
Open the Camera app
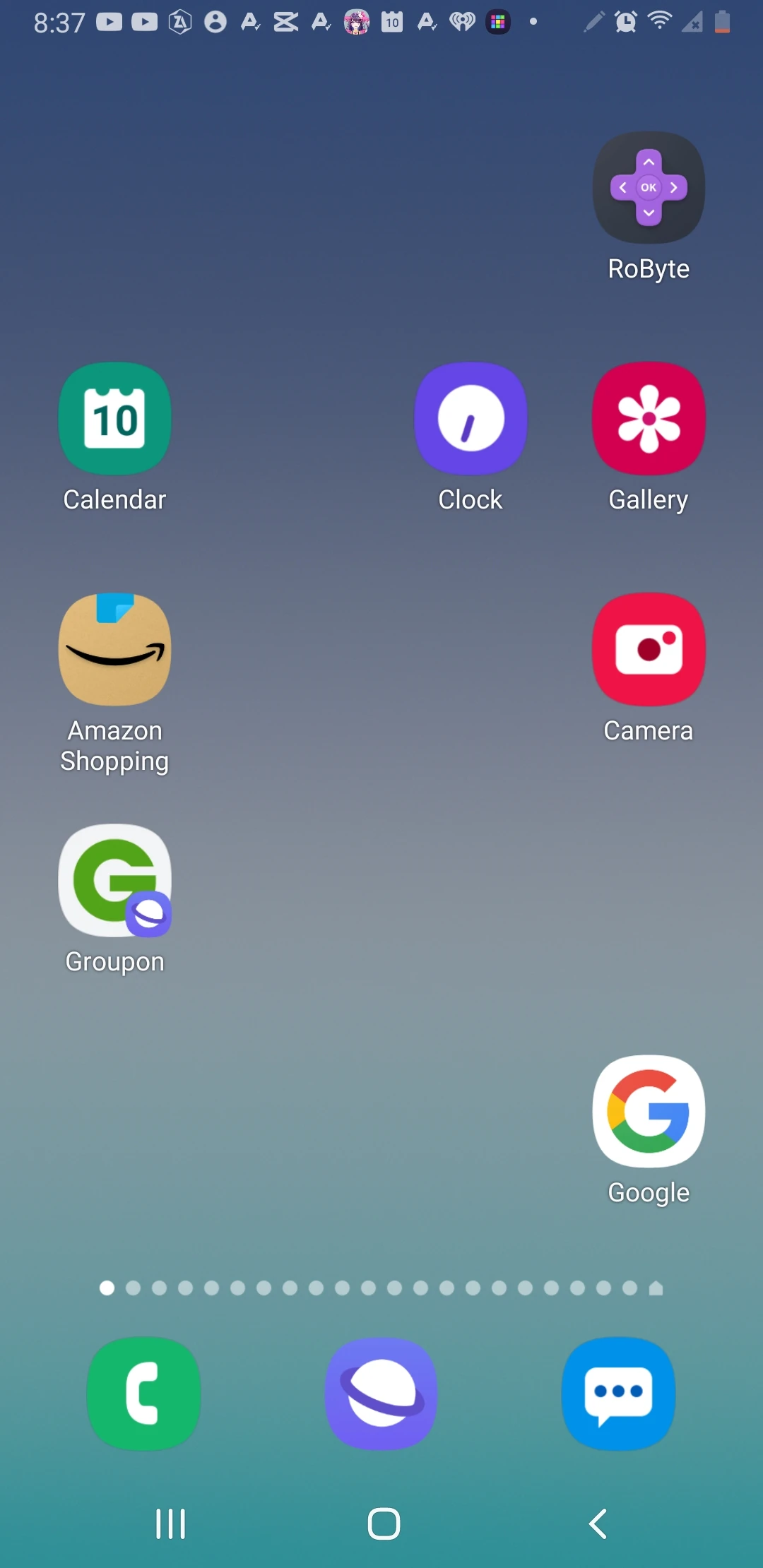[x=648, y=648]
